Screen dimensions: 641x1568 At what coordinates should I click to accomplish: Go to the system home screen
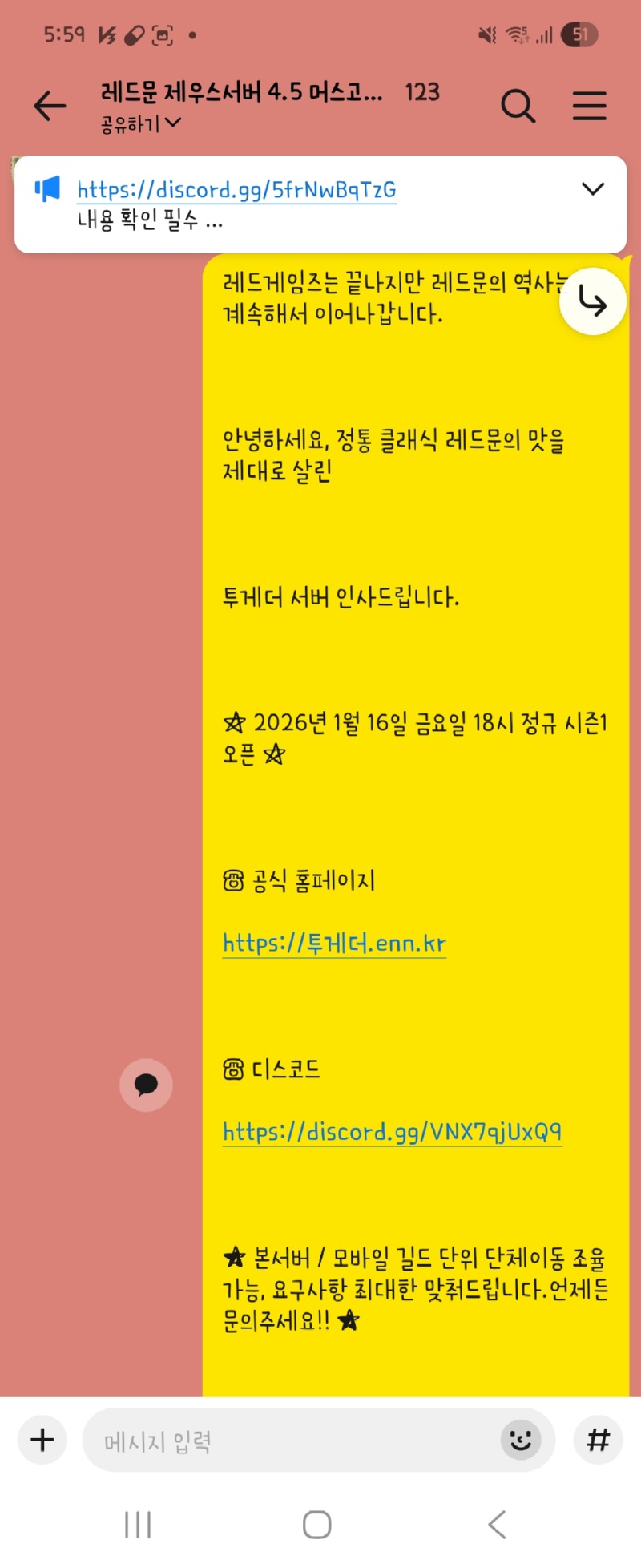click(317, 1524)
